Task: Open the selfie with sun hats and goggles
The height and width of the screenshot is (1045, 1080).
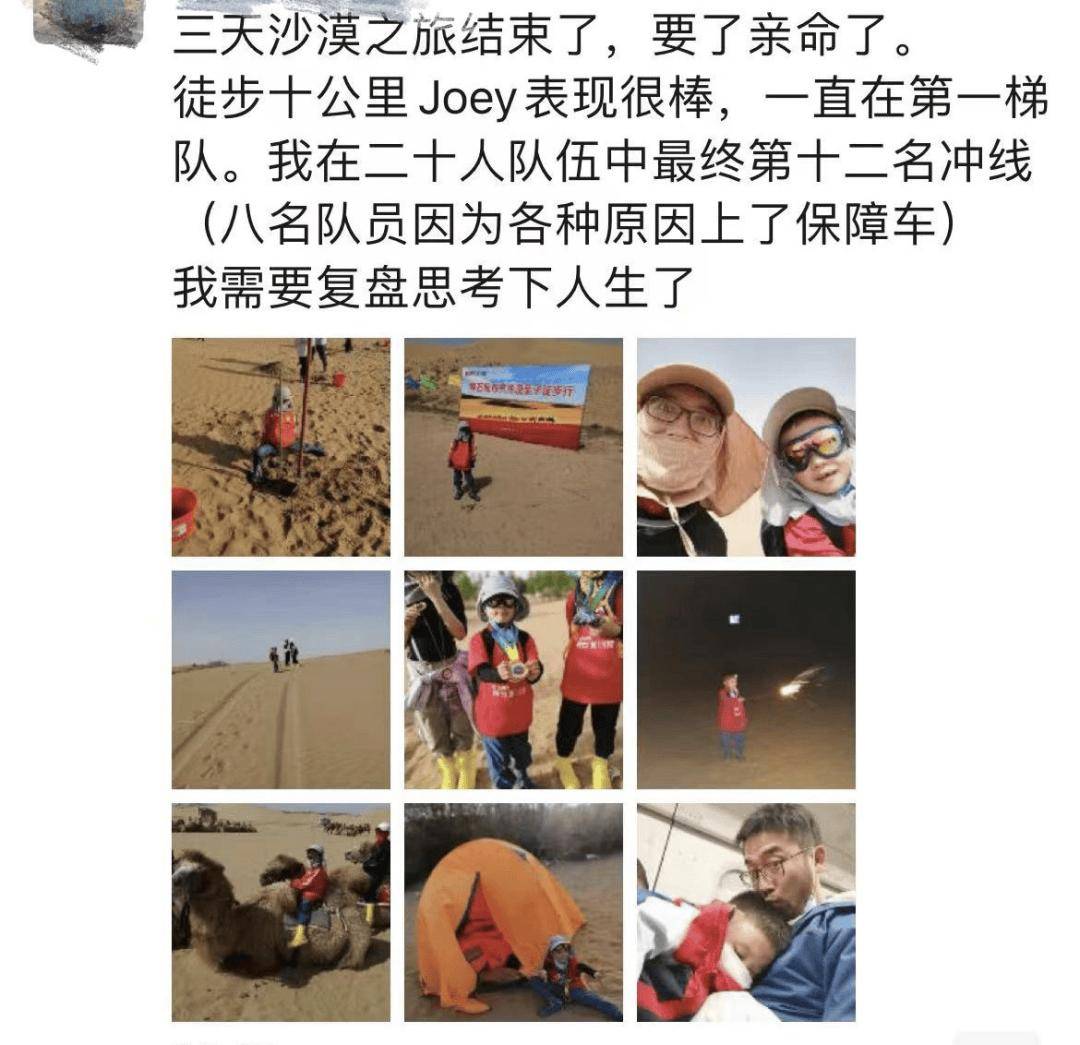Action: (746, 447)
